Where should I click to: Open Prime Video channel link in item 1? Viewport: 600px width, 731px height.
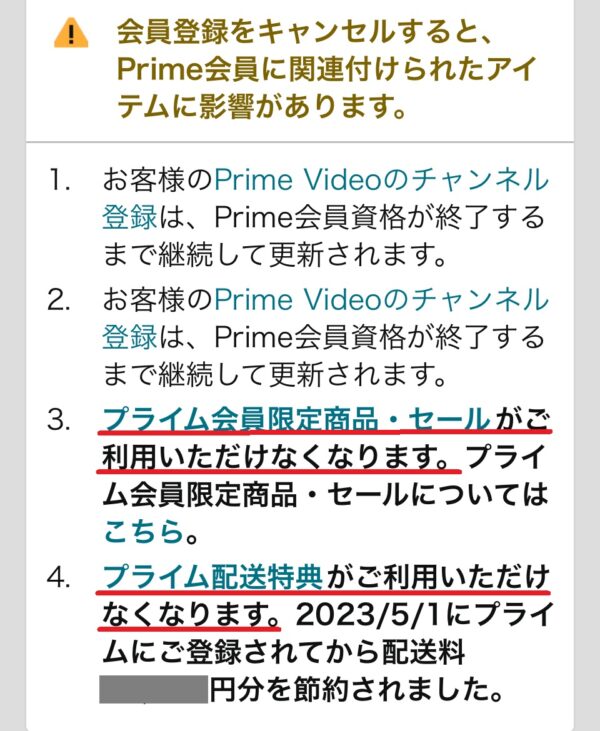(381, 181)
